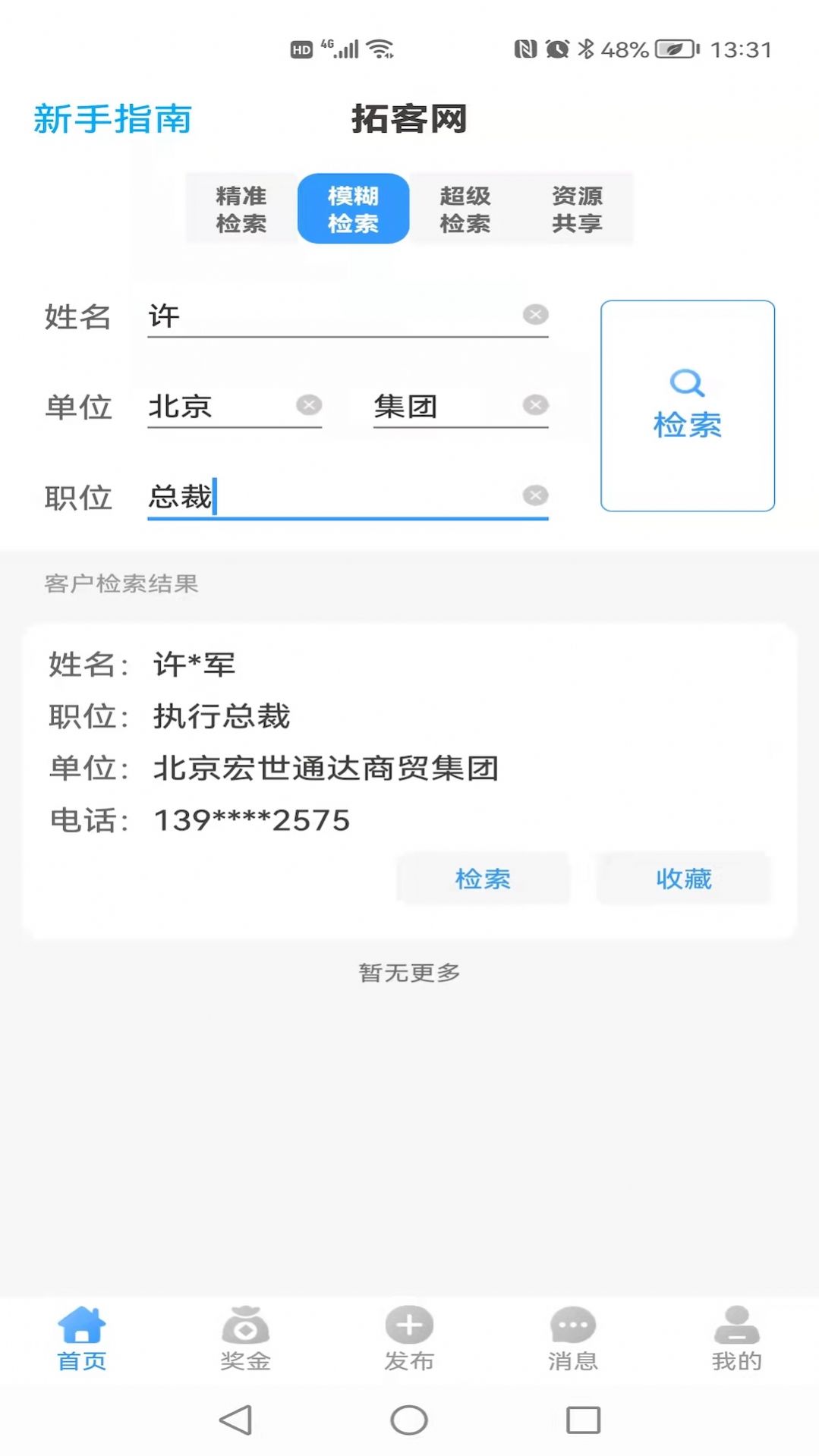Tap the large 检索 button with magnifier
Image resolution: width=819 pixels, height=1456 pixels.
point(688,406)
